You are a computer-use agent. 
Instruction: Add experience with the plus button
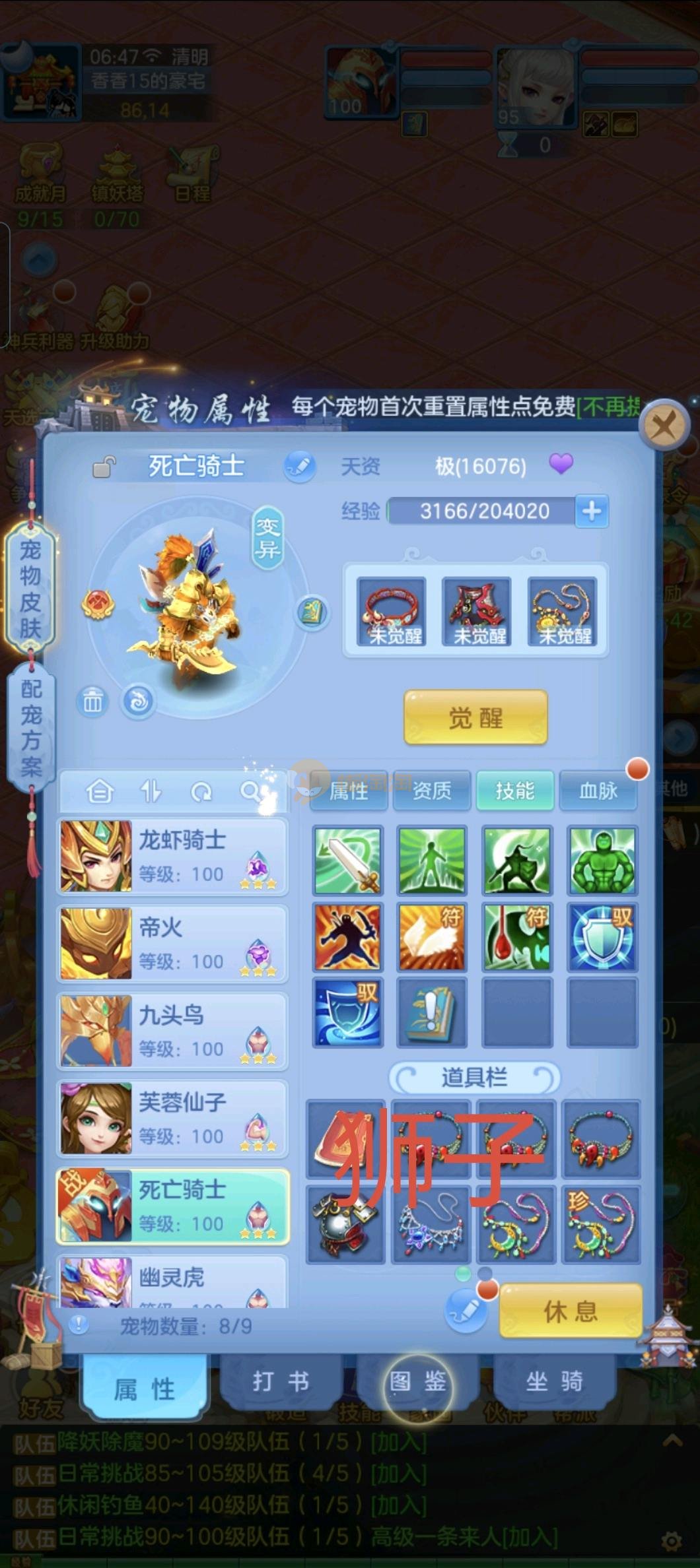tap(592, 511)
